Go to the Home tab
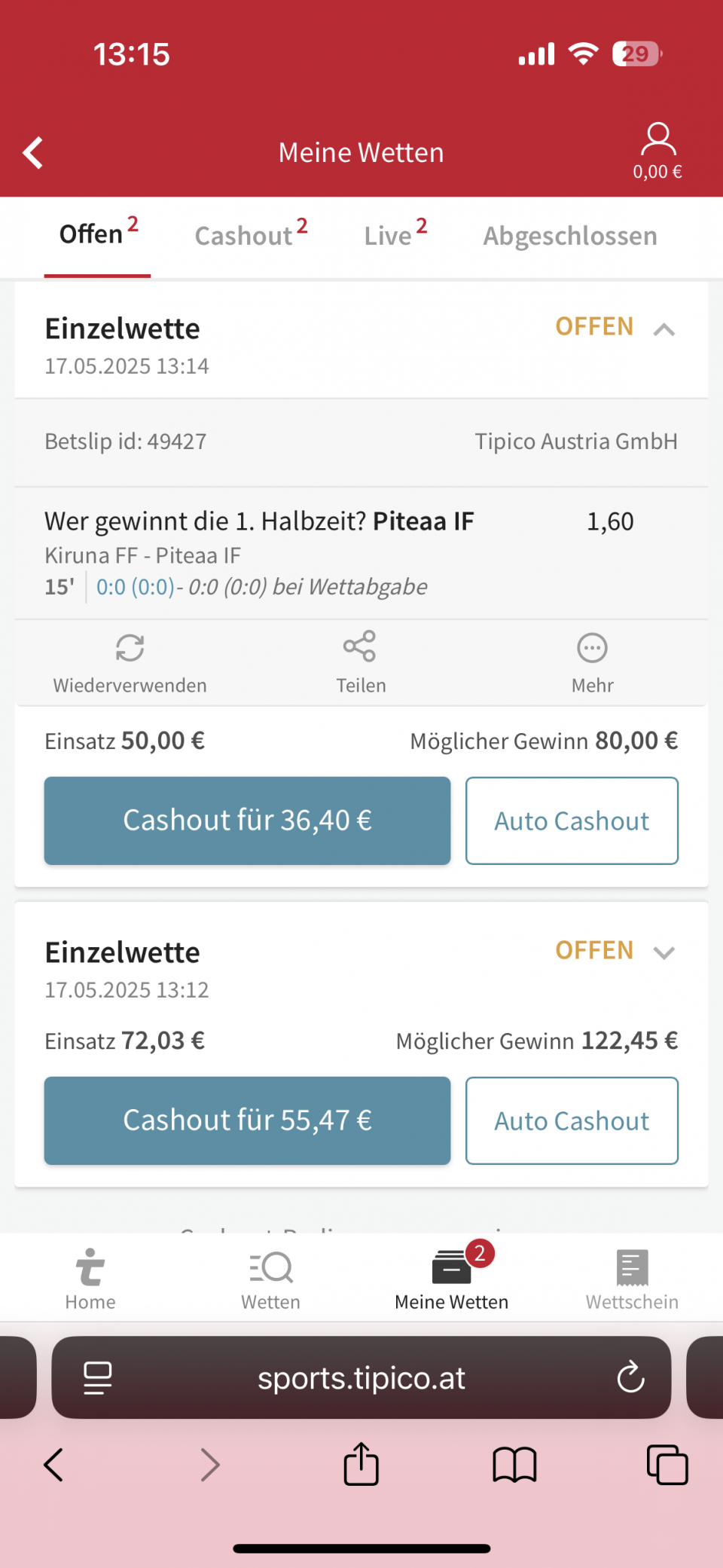Image resolution: width=723 pixels, height=1568 pixels. pyautogui.click(x=90, y=1279)
